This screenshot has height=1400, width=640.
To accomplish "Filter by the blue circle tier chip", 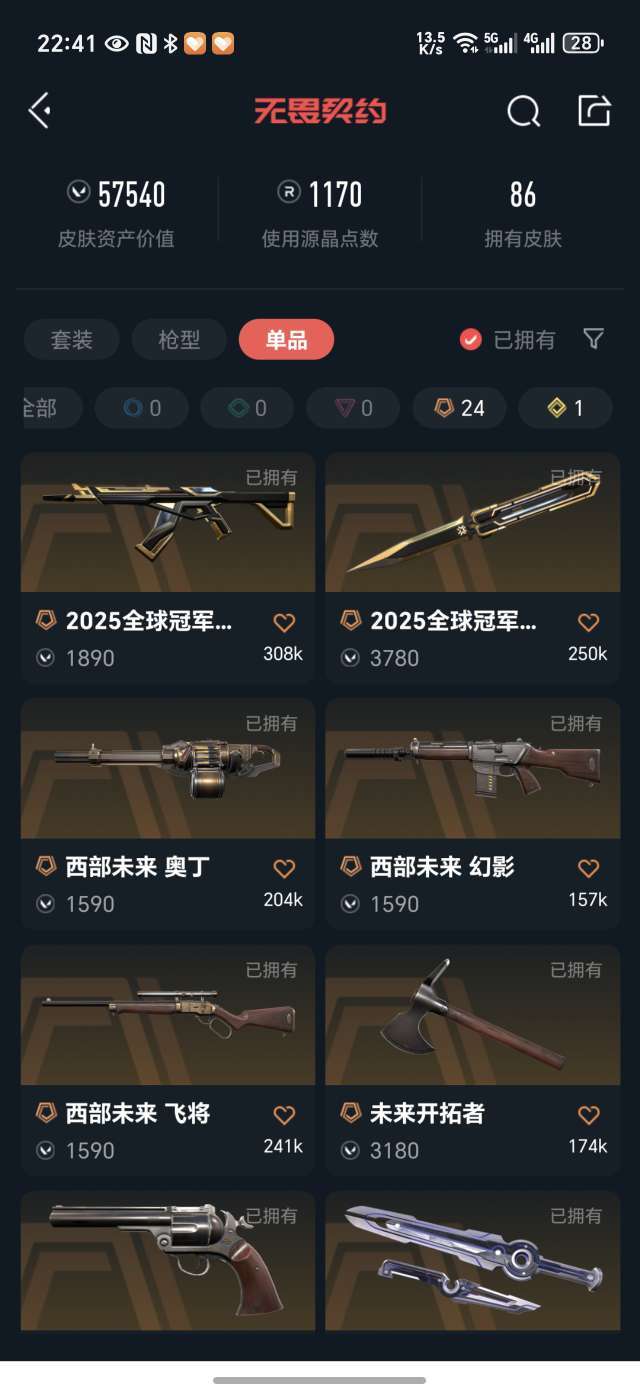I will (141, 408).
